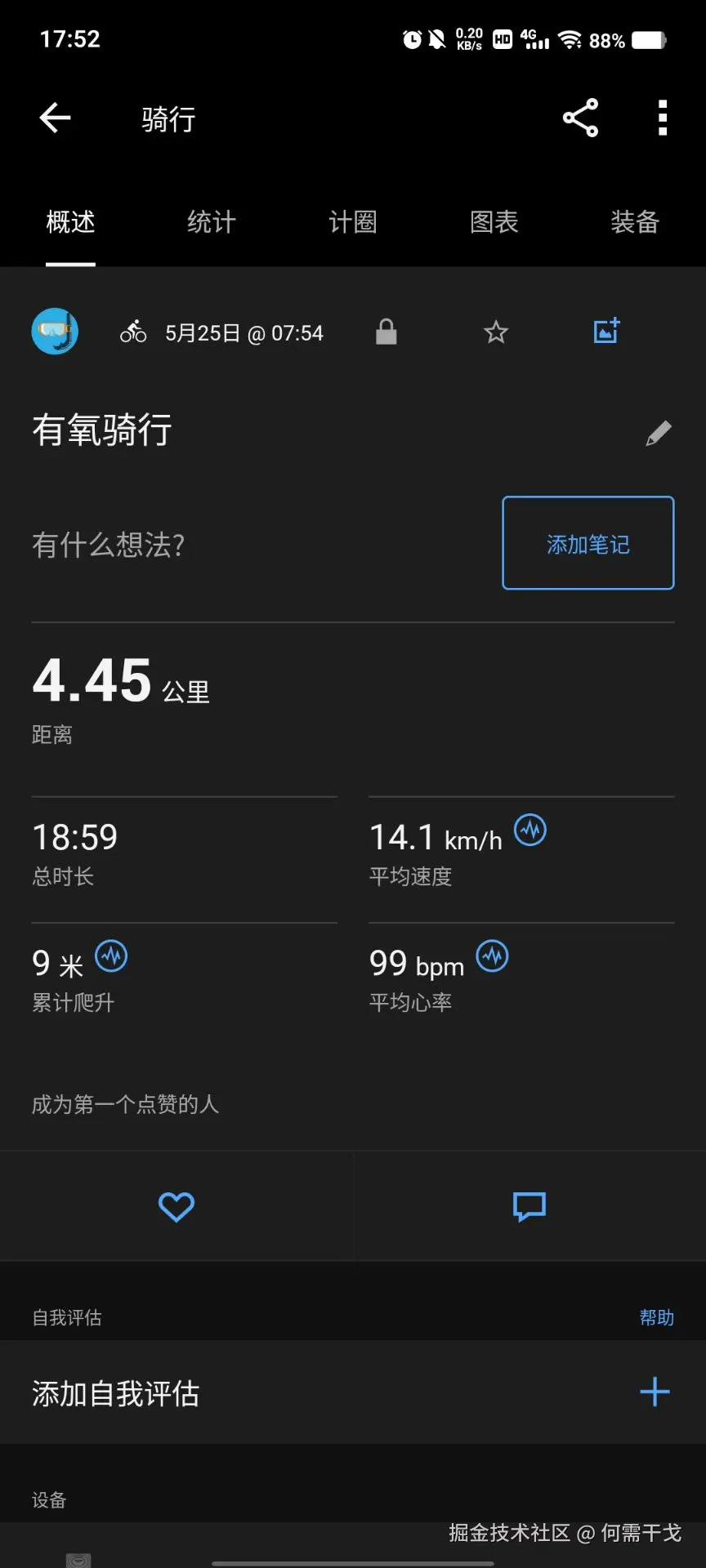Screen dimensions: 706x1568
Task: Expand self-assessment with the plus icon
Action: tap(654, 1392)
